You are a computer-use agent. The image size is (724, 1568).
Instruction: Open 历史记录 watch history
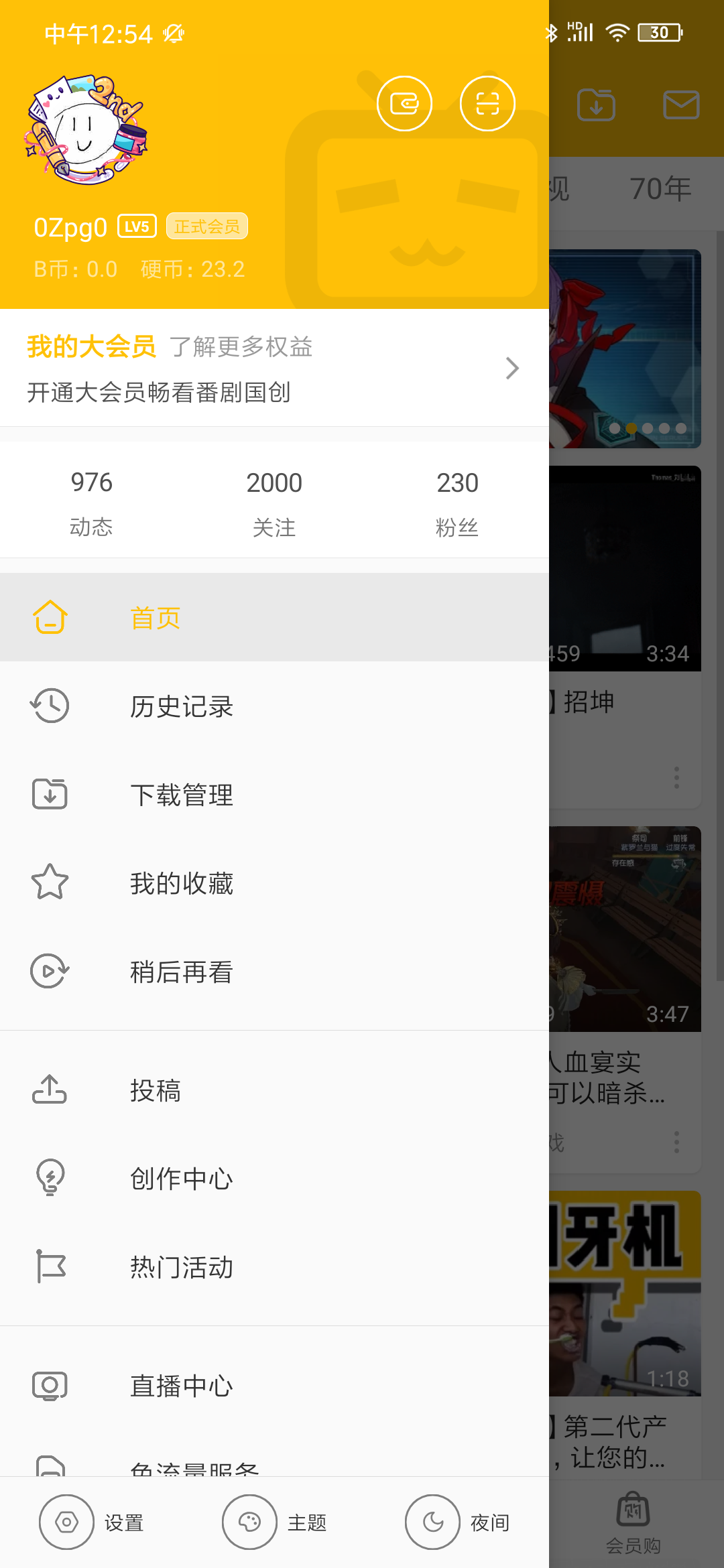pos(181,706)
